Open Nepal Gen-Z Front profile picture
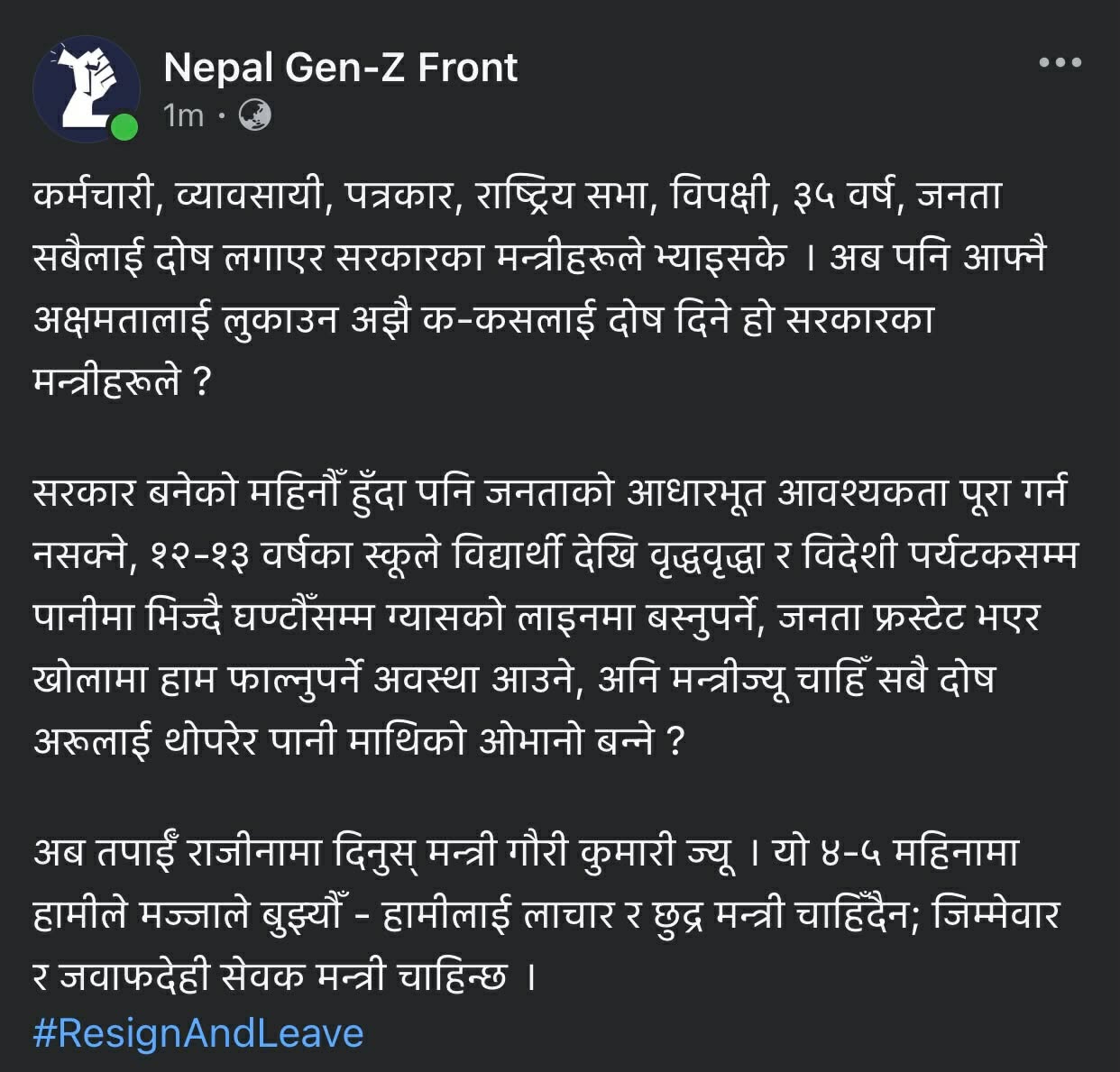This screenshot has height=1072, width=1120. pyautogui.click(x=87, y=89)
